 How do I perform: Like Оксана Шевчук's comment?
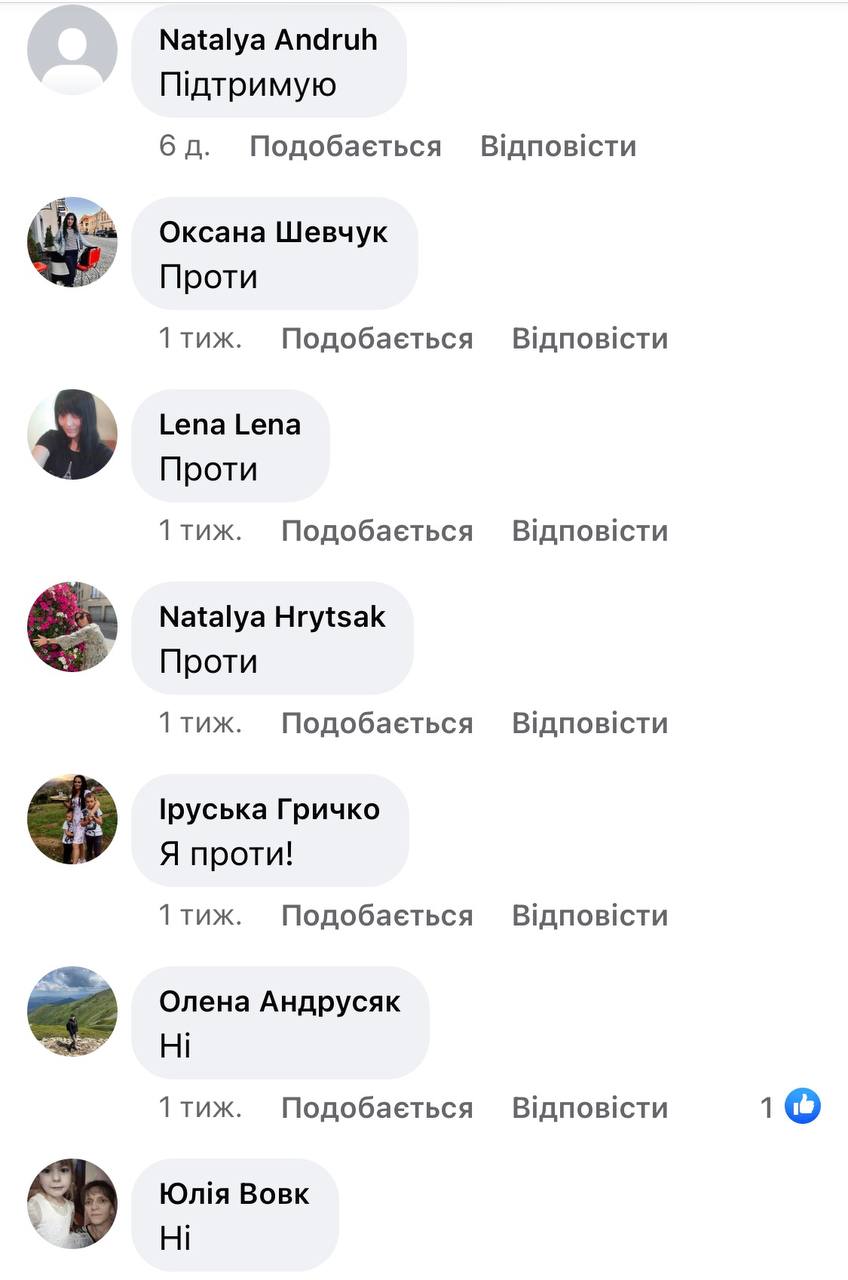(376, 339)
